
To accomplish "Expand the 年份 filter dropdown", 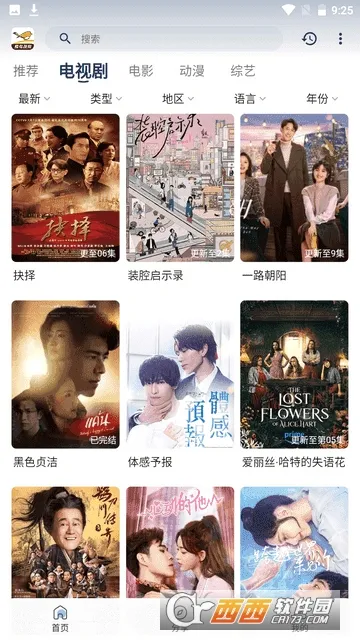I will 322,99.
